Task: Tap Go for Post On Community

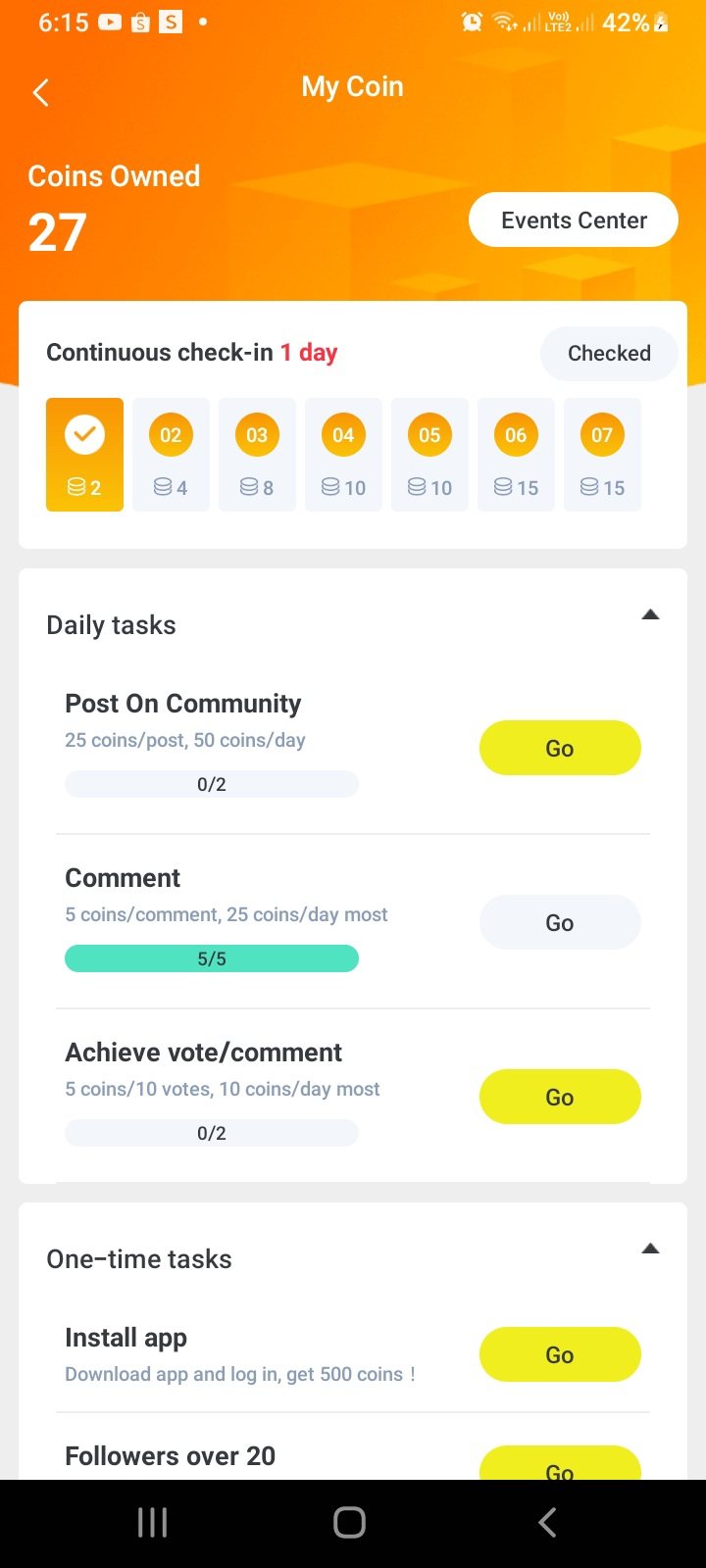Action: (x=560, y=748)
